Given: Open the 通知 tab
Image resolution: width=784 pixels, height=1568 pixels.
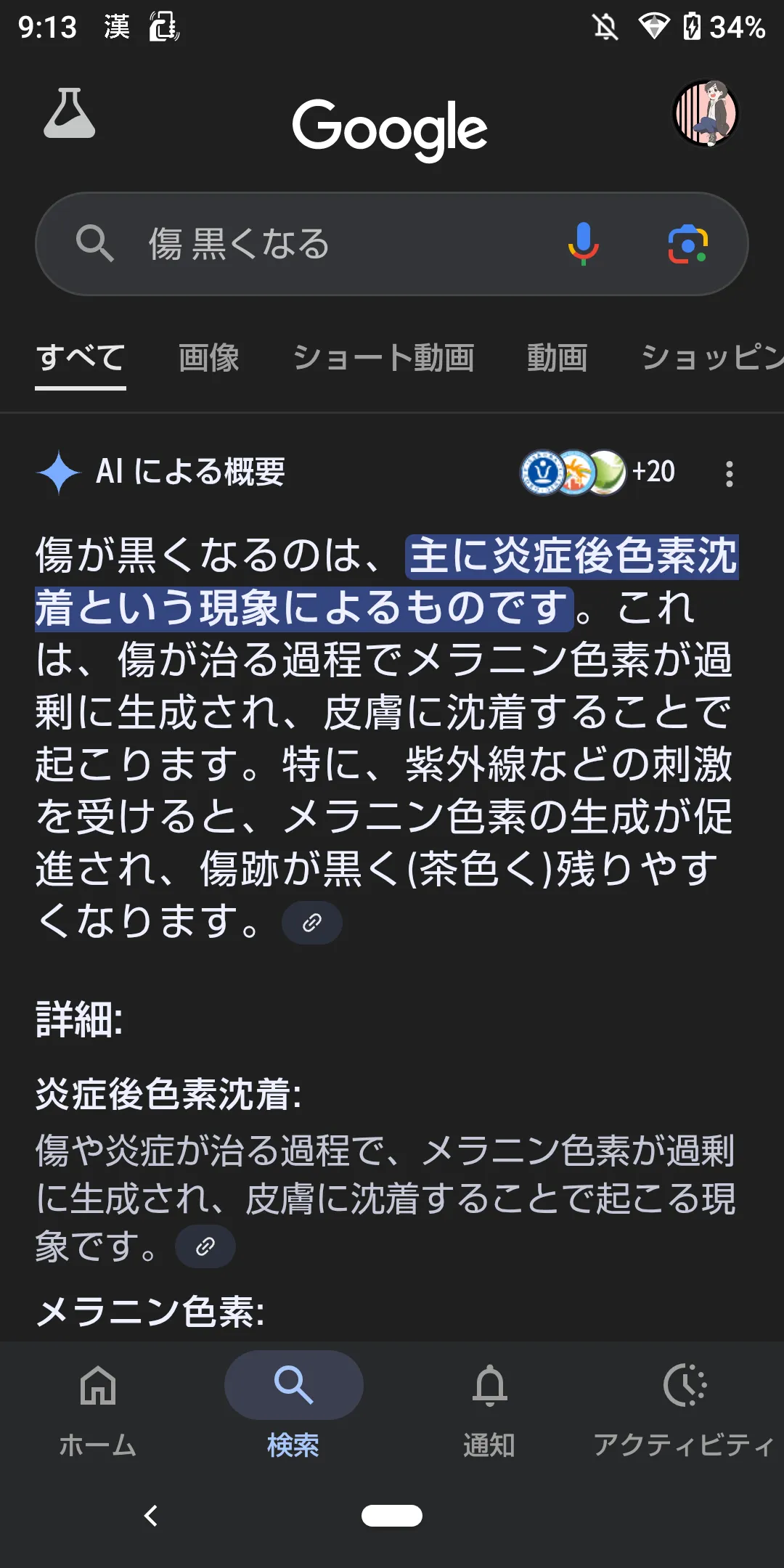Looking at the screenshot, I should pos(490,1412).
